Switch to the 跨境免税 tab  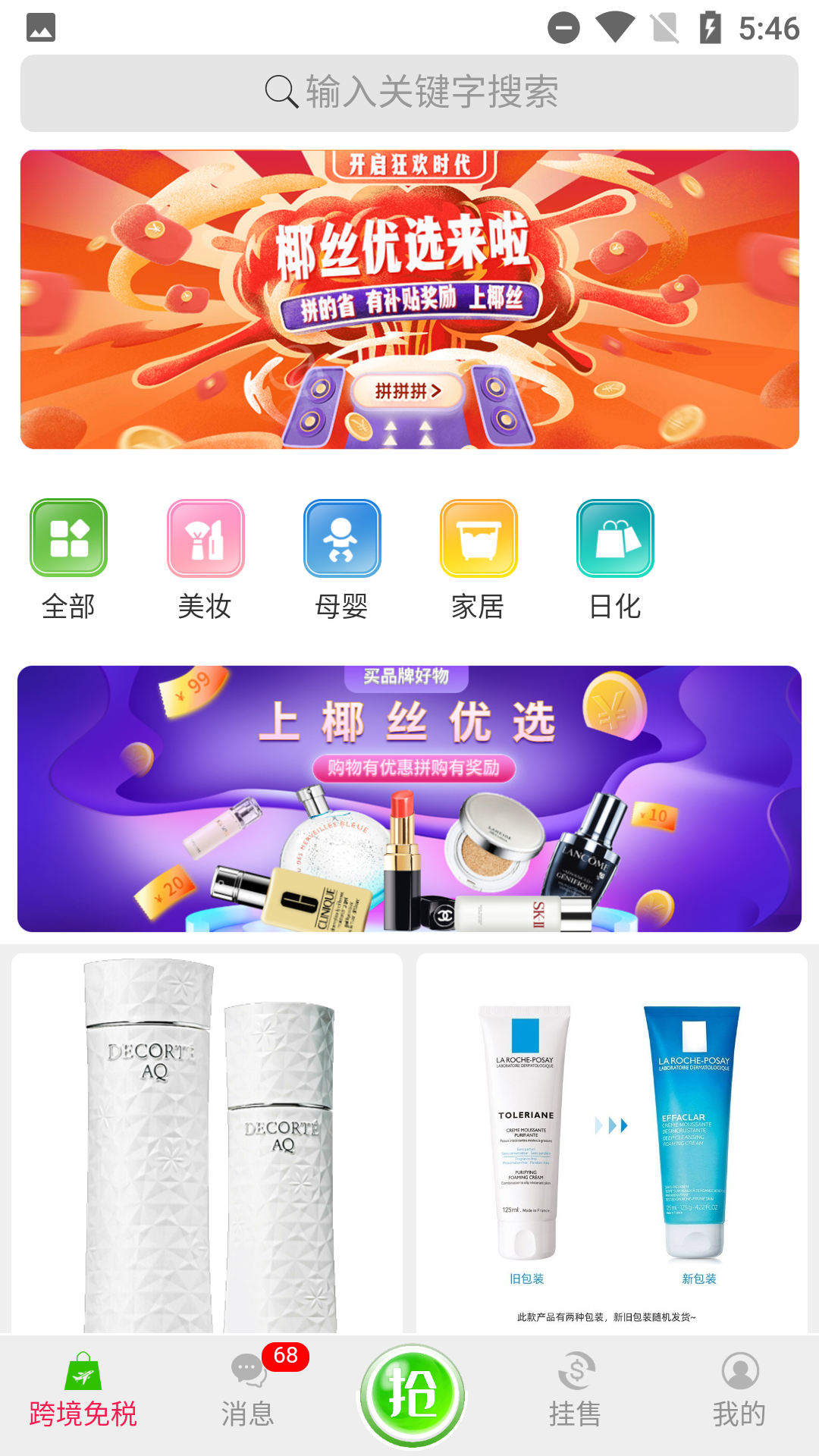(83, 1394)
